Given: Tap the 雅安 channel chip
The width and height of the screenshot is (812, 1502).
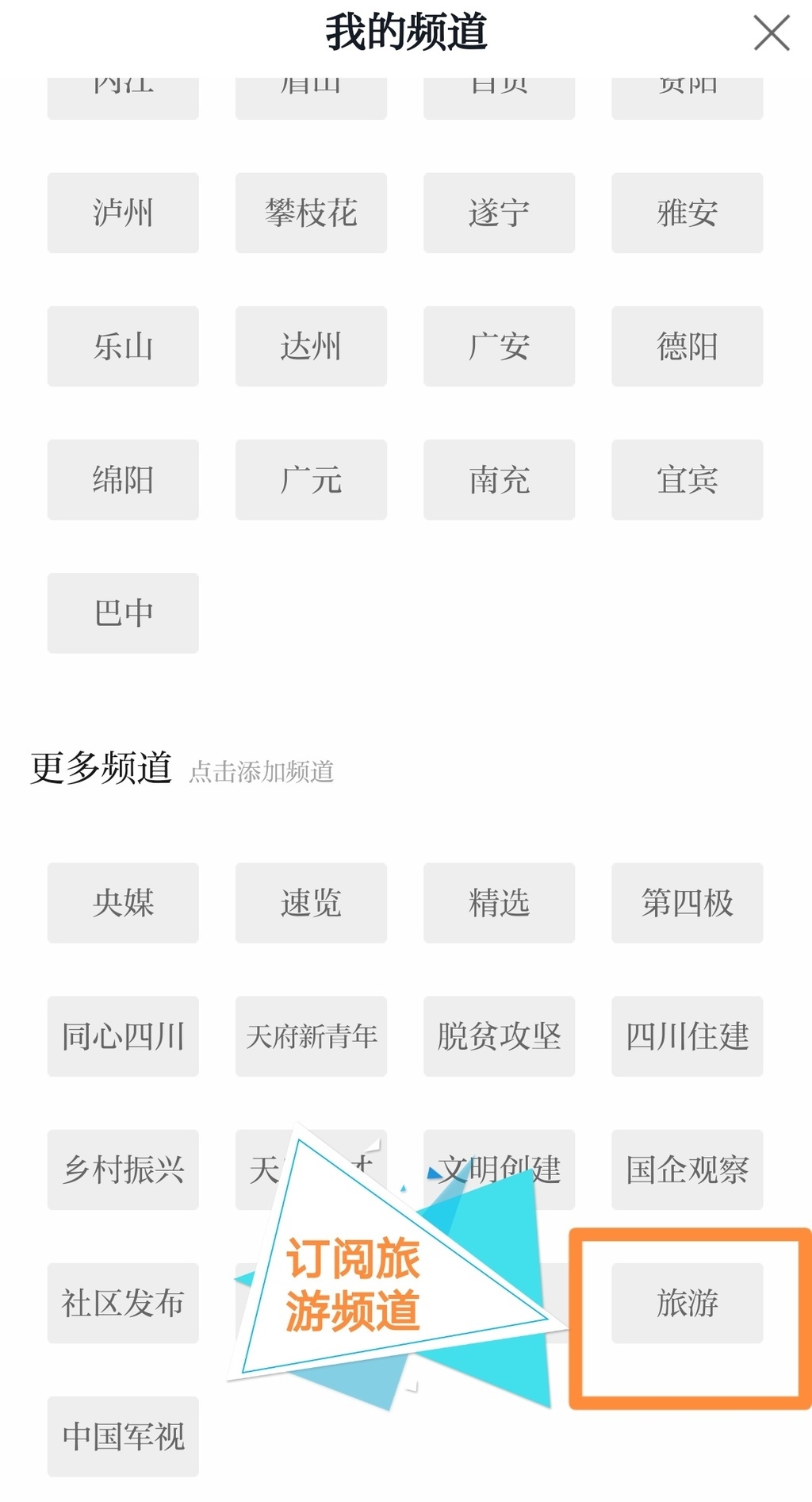Looking at the screenshot, I should pyautogui.click(x=687, y=213).
